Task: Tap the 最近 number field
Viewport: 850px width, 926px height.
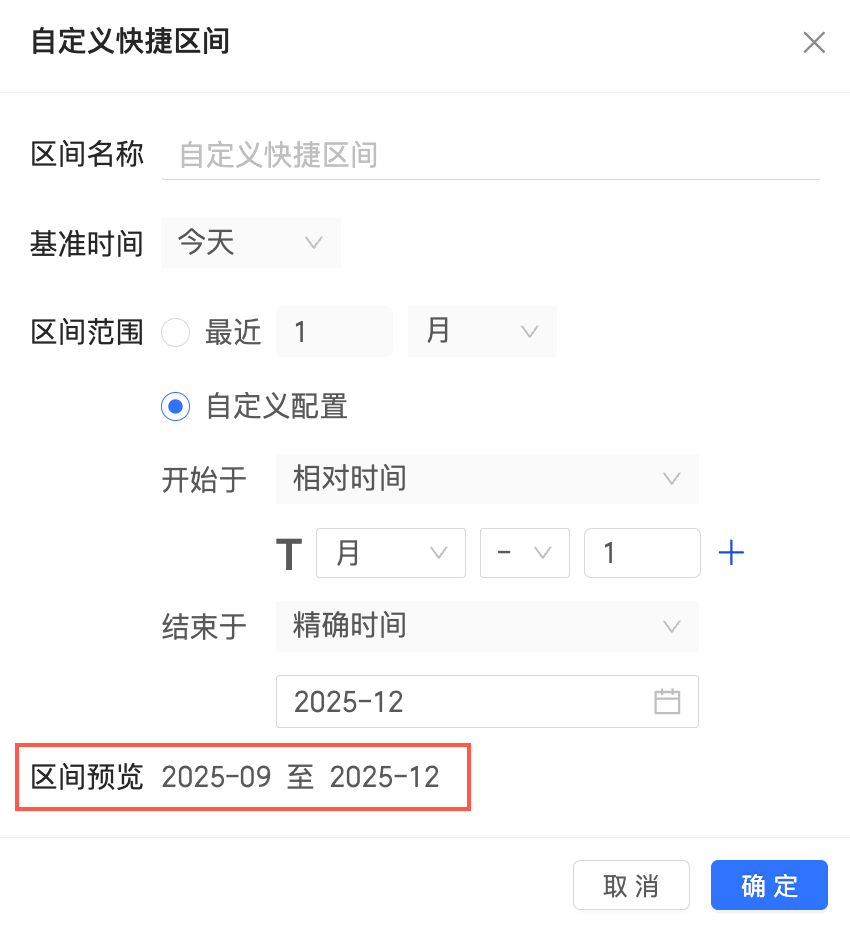Action: click(x=334, y=332)
